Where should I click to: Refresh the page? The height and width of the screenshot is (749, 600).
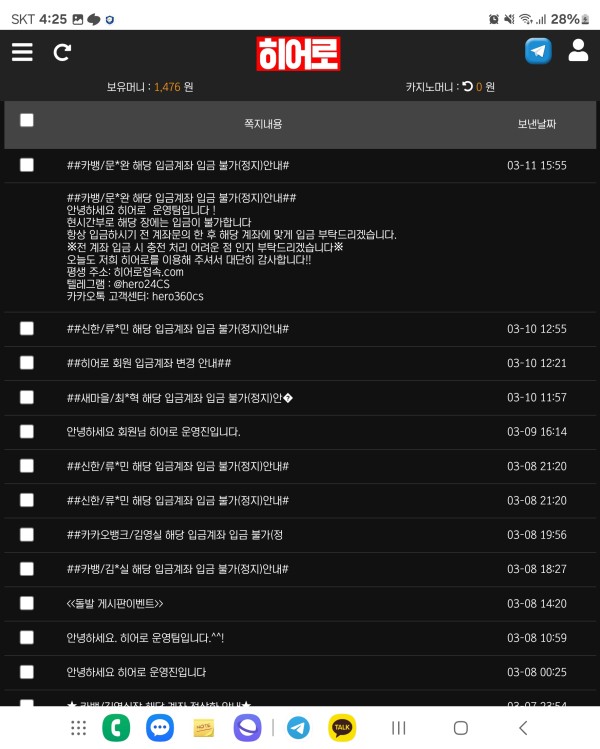point(62,52)
